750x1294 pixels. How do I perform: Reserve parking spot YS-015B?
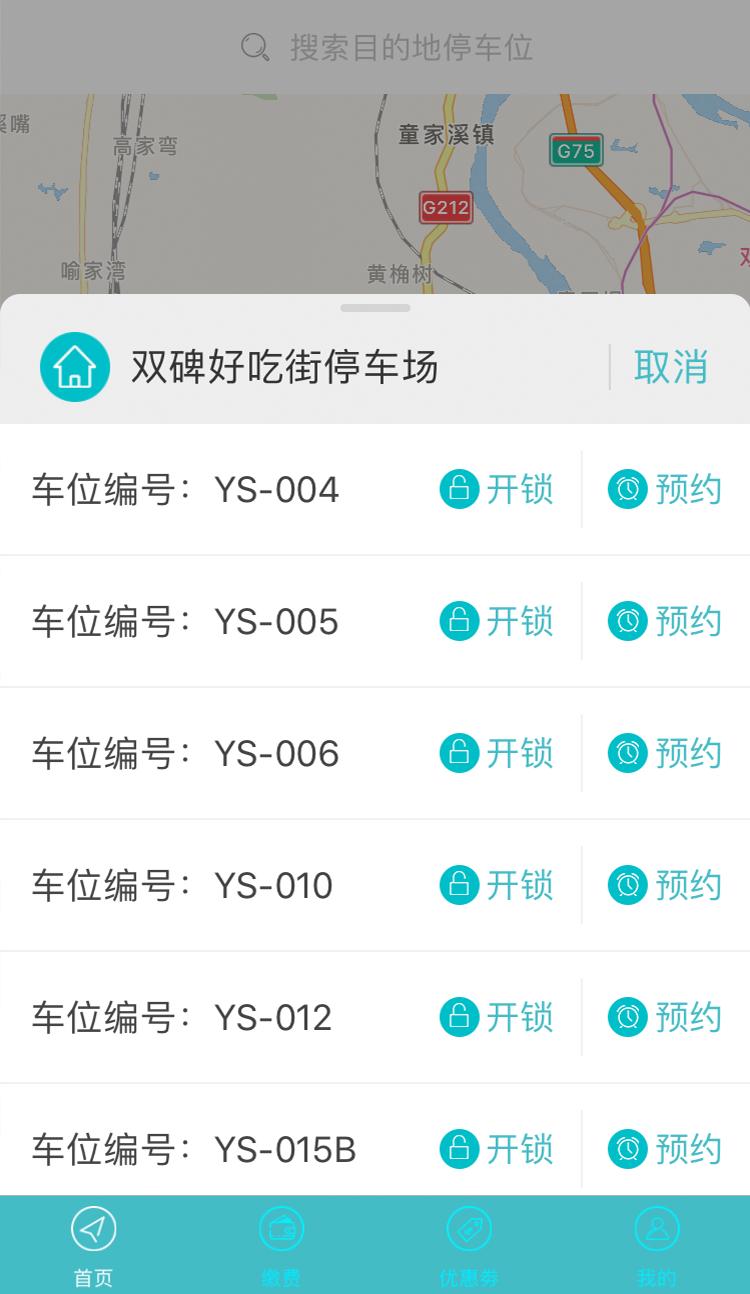(x=627, y=1148)
